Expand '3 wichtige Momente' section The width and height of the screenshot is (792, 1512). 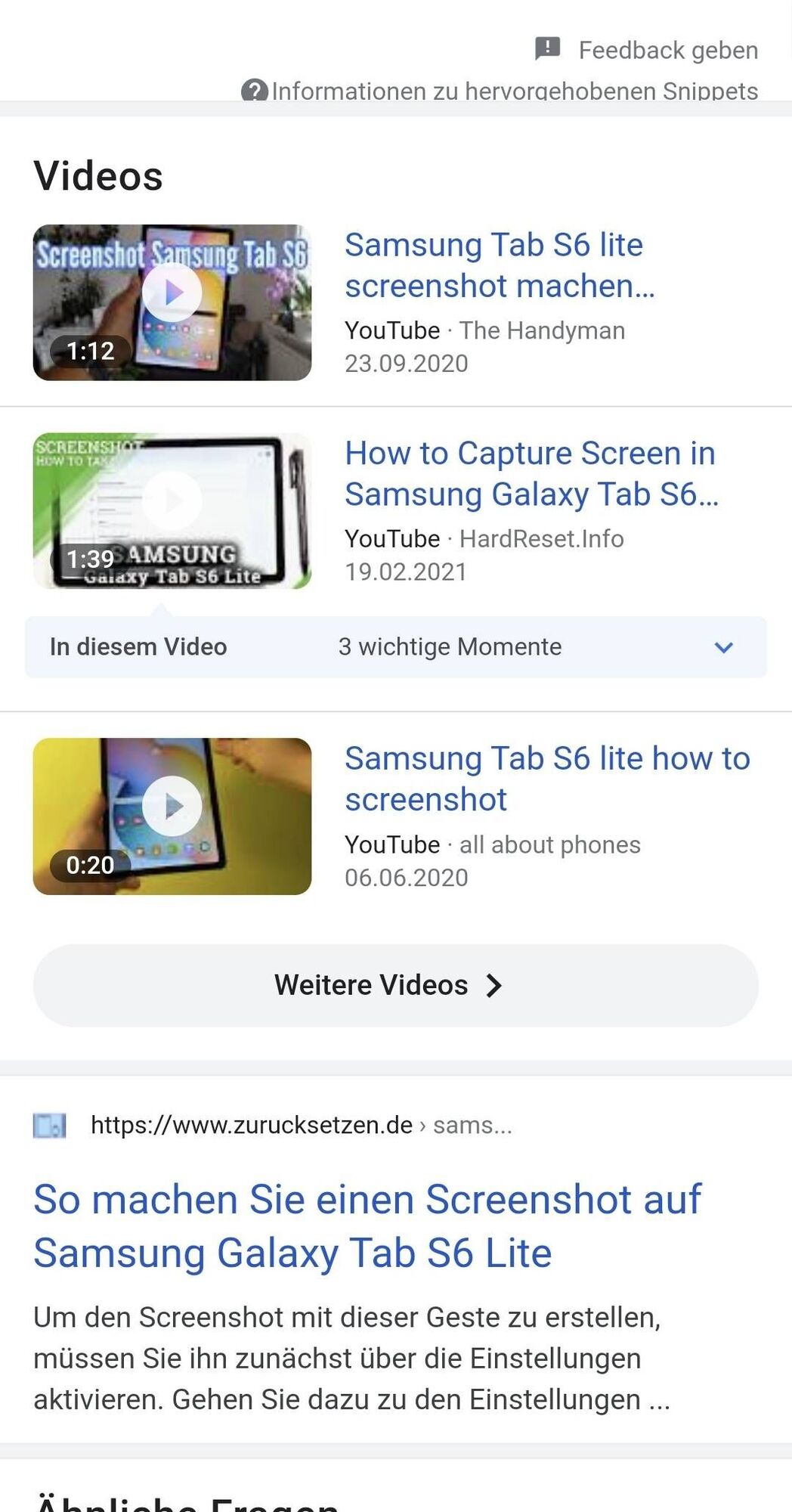pos(722,647)
